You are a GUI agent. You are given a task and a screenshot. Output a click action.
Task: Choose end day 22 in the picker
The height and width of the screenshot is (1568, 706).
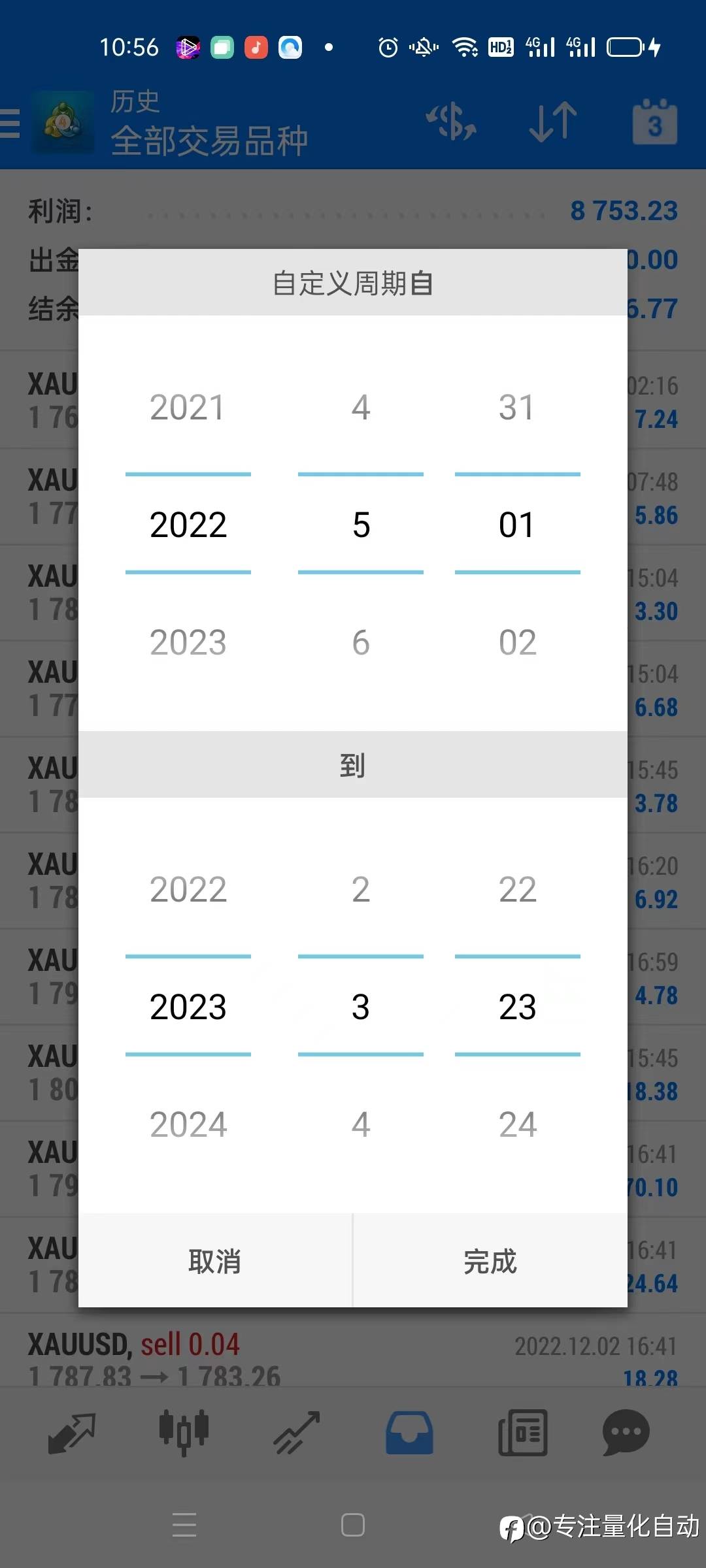518,889
